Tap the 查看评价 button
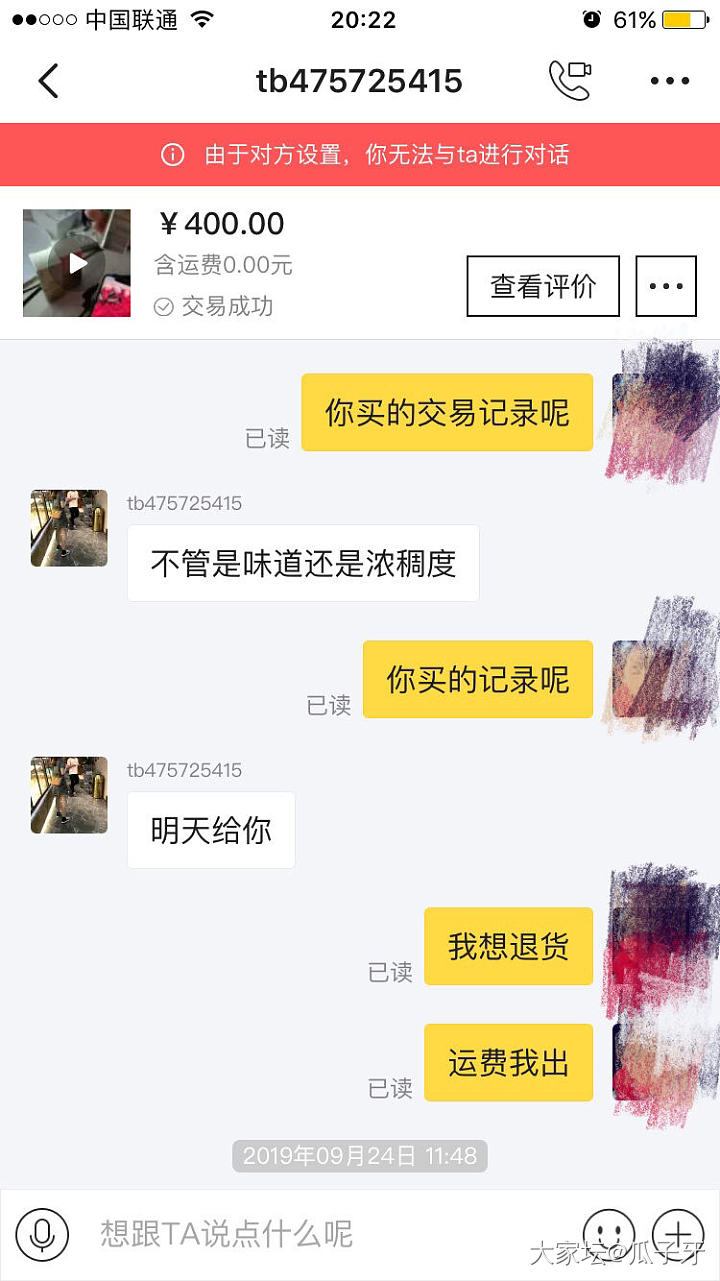 (543, 286)
